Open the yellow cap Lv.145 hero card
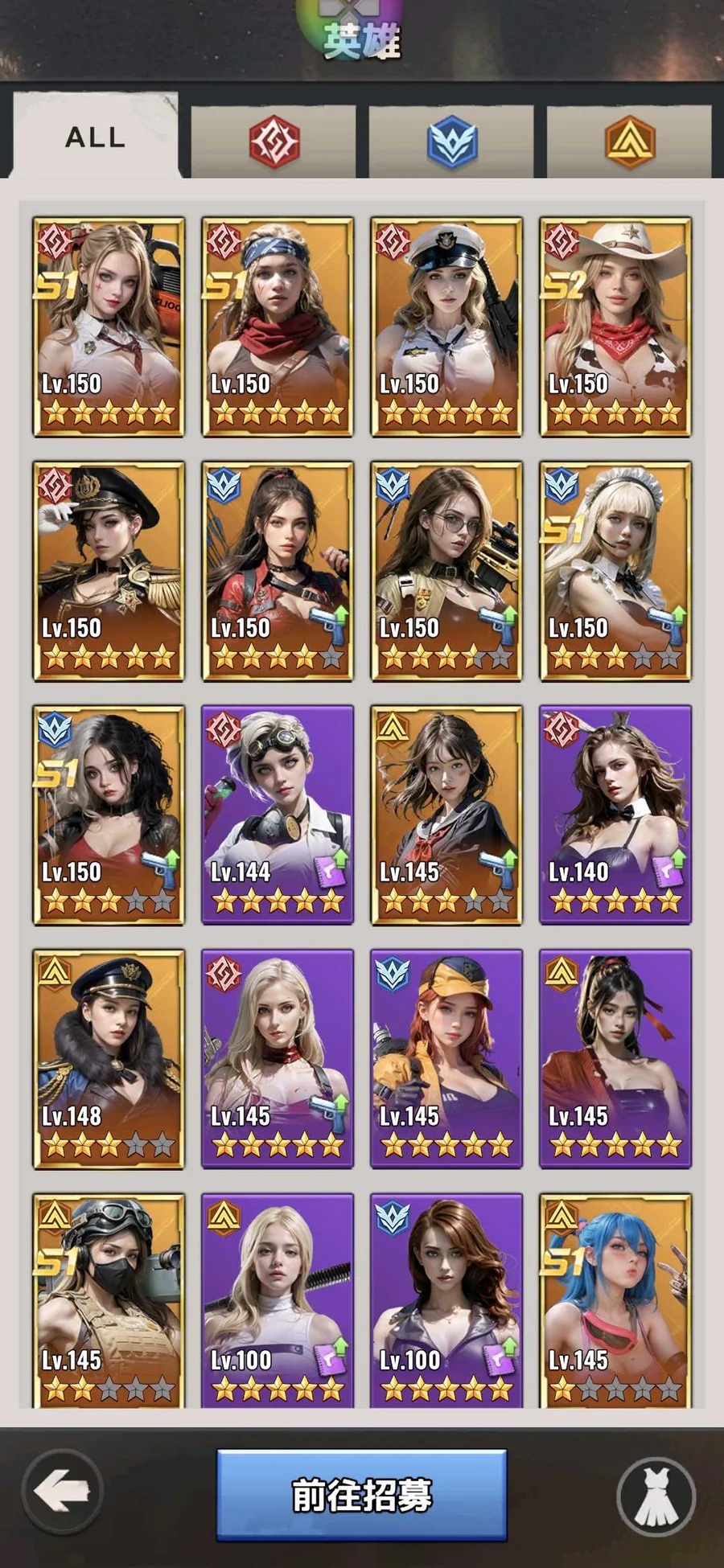Screen dimensions: 724x1568 click(x=446, y=1059)
